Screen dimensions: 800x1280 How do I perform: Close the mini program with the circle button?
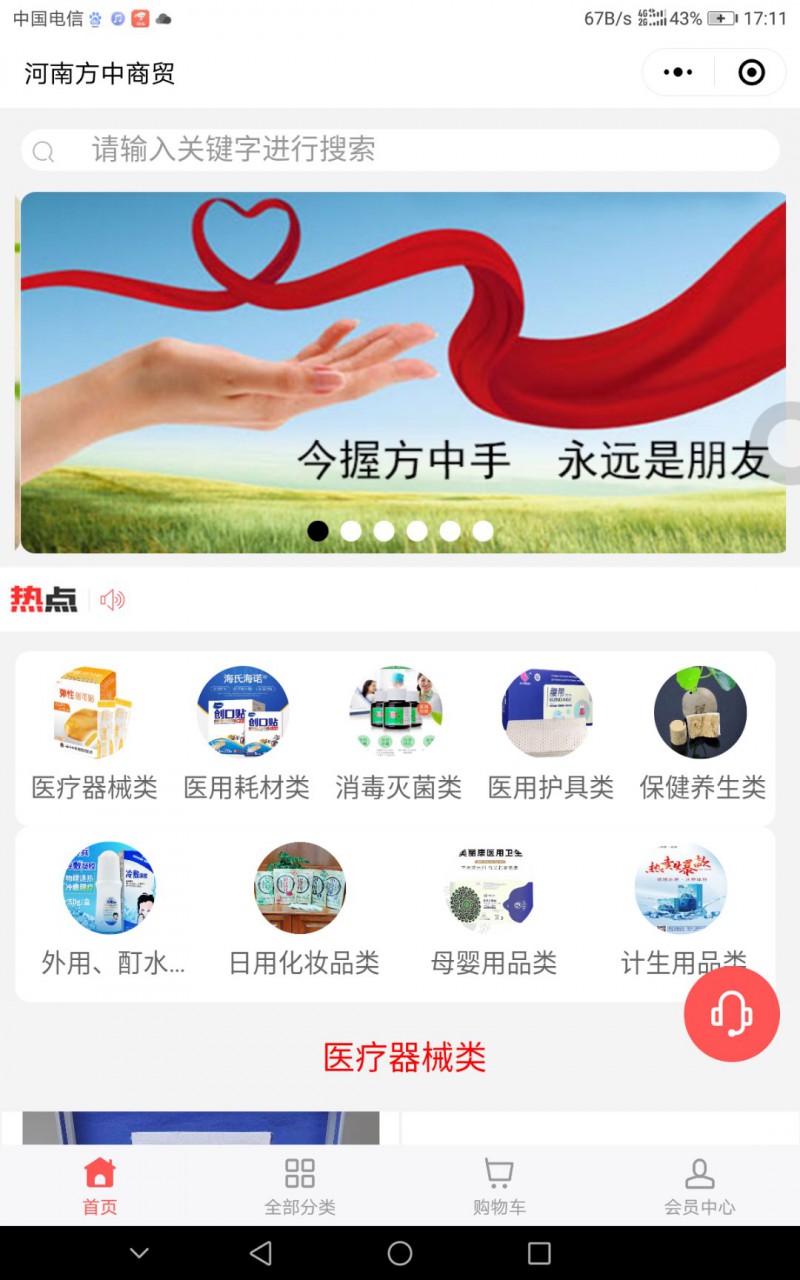coord(751,73)
